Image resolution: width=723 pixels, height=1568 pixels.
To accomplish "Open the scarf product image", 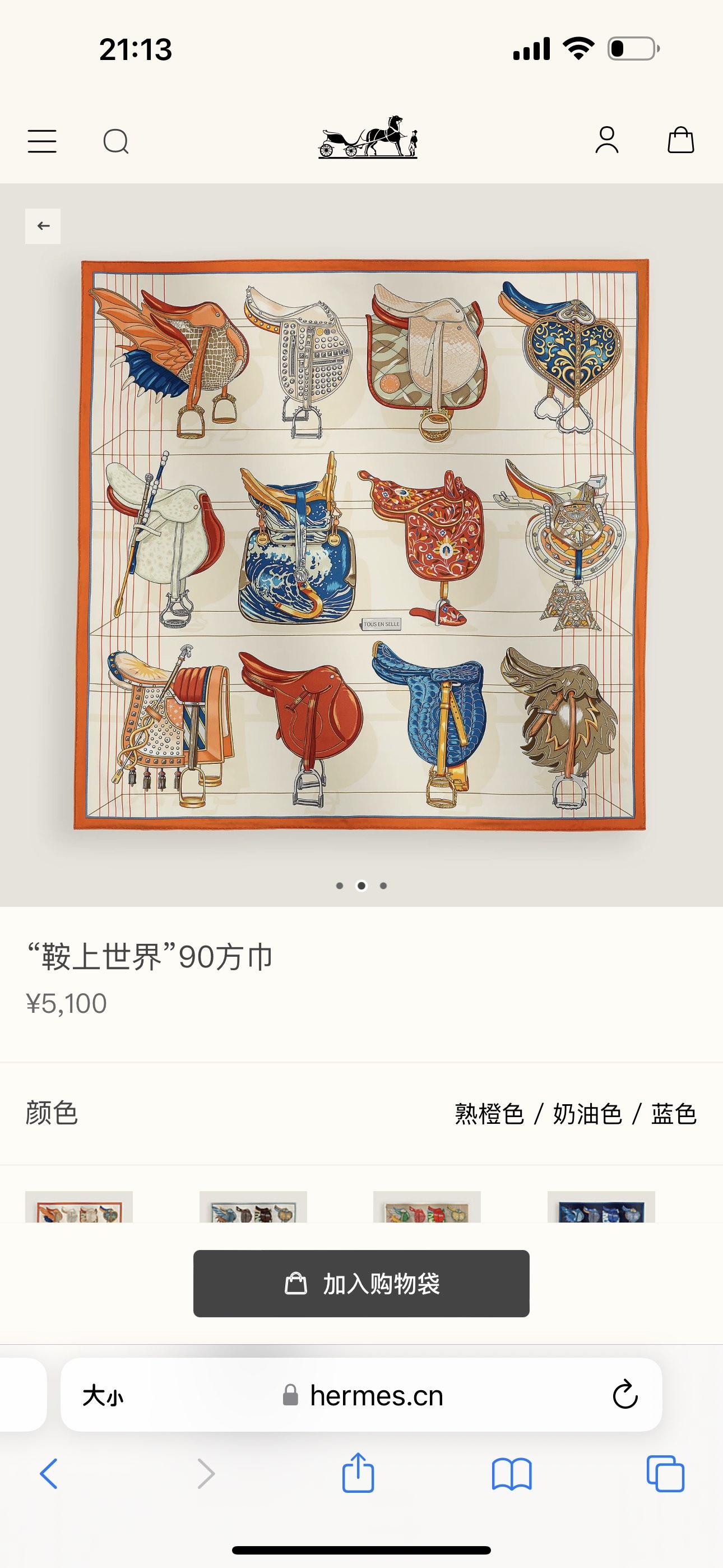I will [x=361, y=544].
